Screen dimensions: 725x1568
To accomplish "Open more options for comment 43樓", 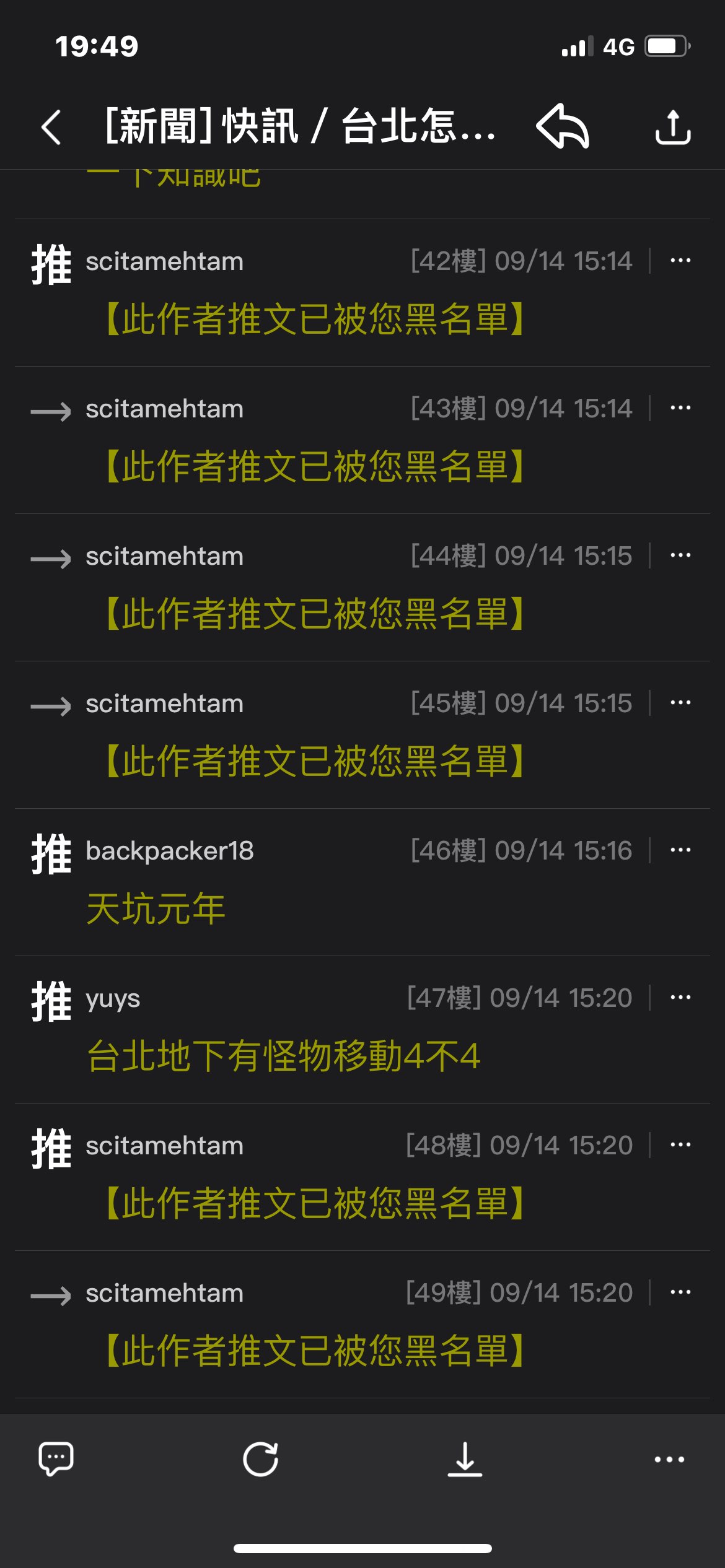I will click(x=680, y=408).
